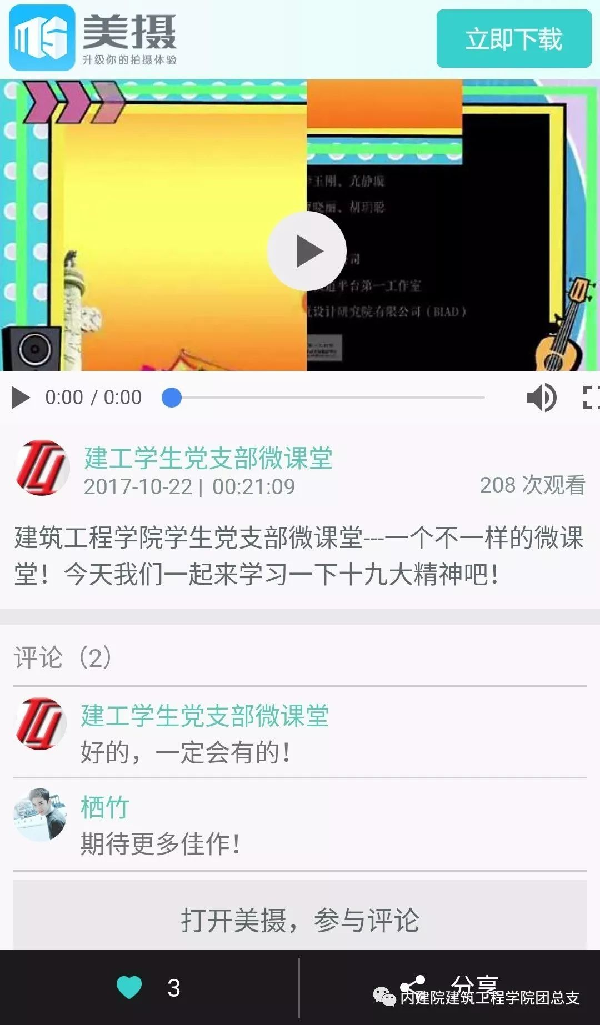Mute the video with the speaker icon

(541, 398)
